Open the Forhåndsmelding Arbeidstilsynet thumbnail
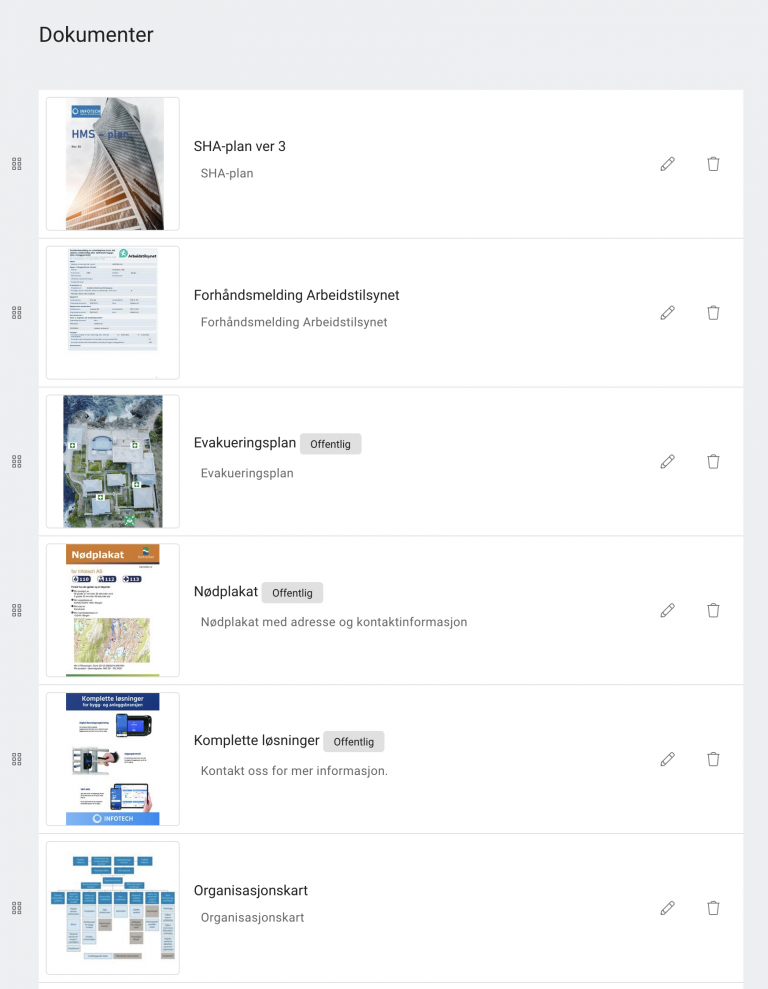 coord(113,313)
